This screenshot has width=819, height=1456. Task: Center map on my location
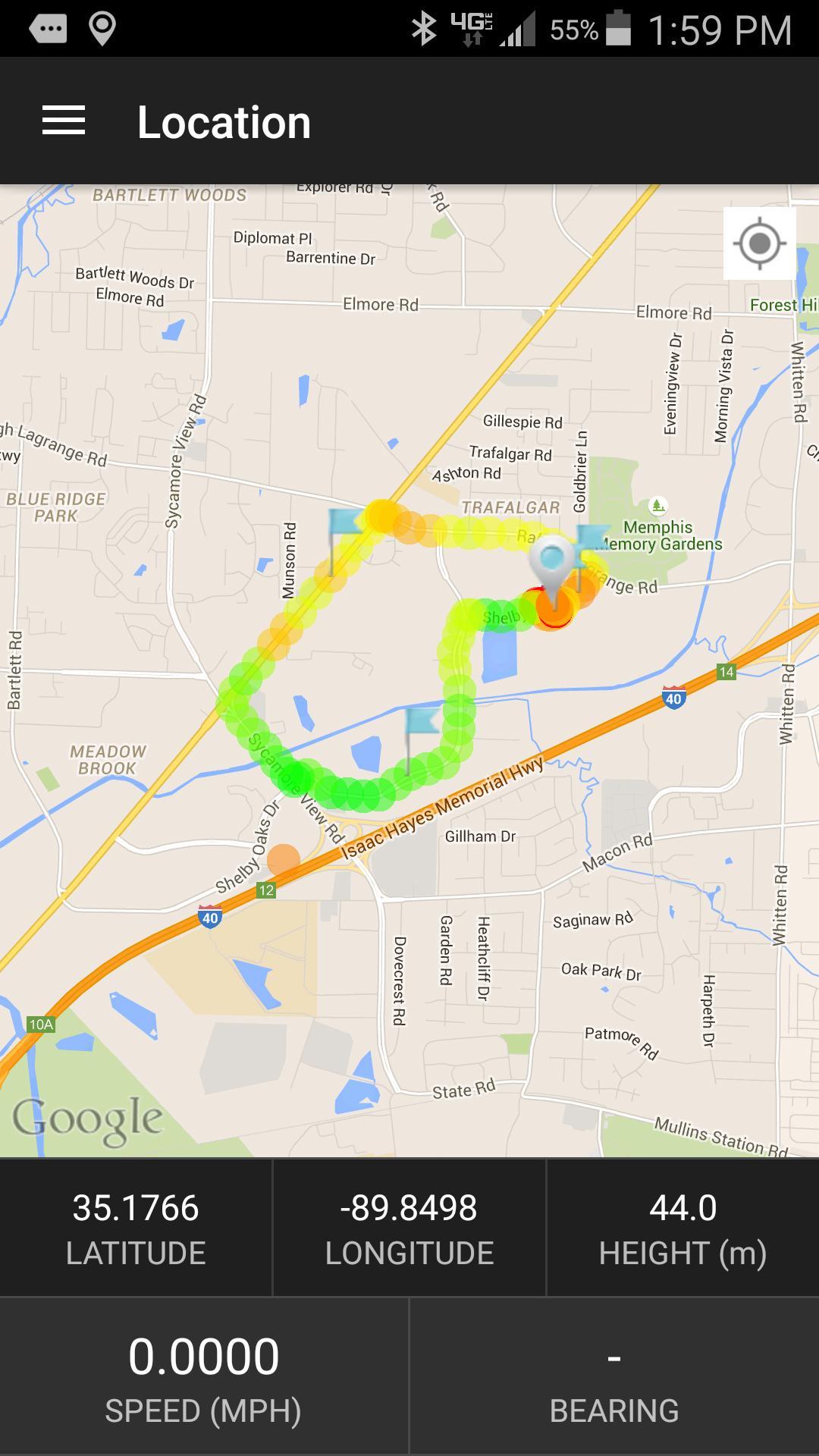click(759, 243)
